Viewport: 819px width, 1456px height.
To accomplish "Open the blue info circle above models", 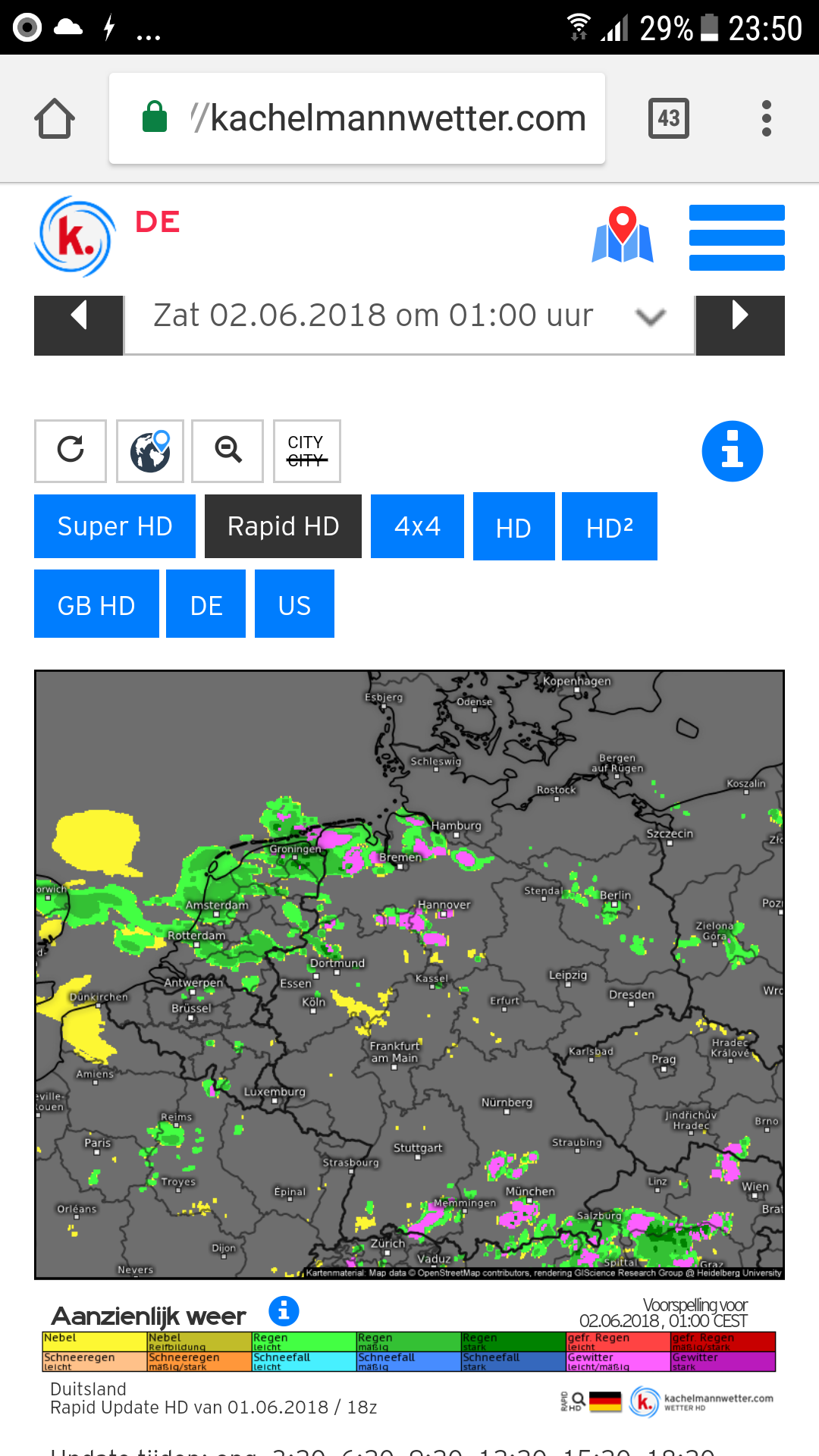I will coord(733,451).
